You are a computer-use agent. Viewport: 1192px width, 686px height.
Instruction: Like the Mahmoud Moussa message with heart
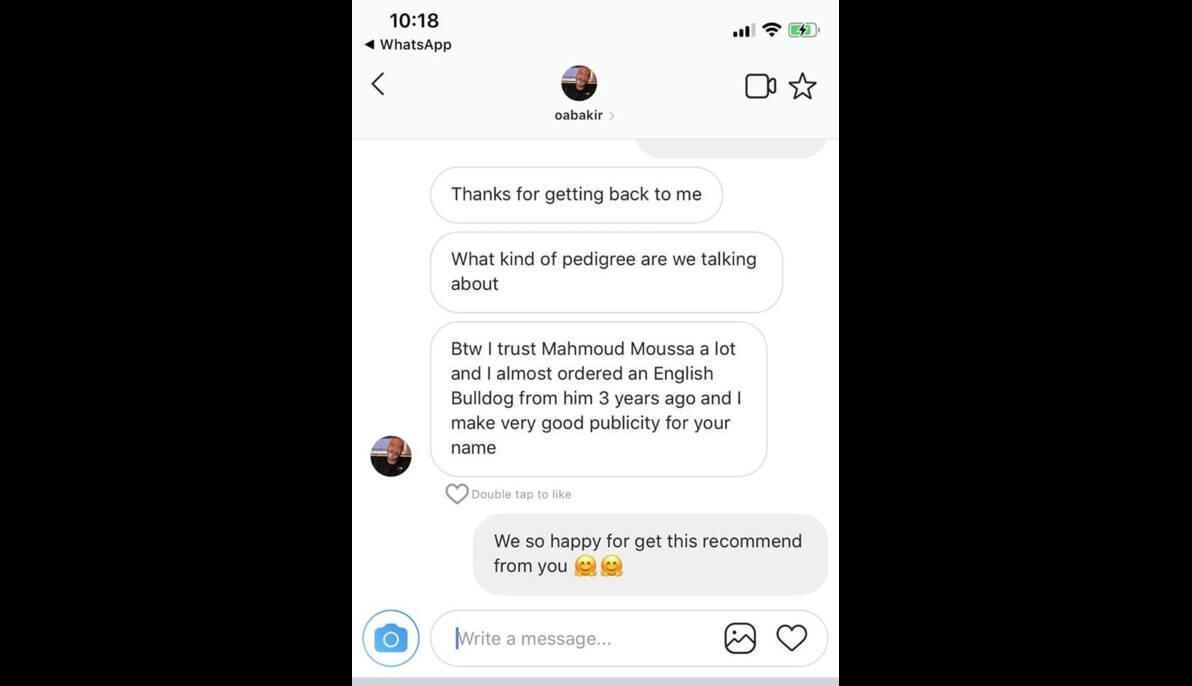click(x=457, y=494)
